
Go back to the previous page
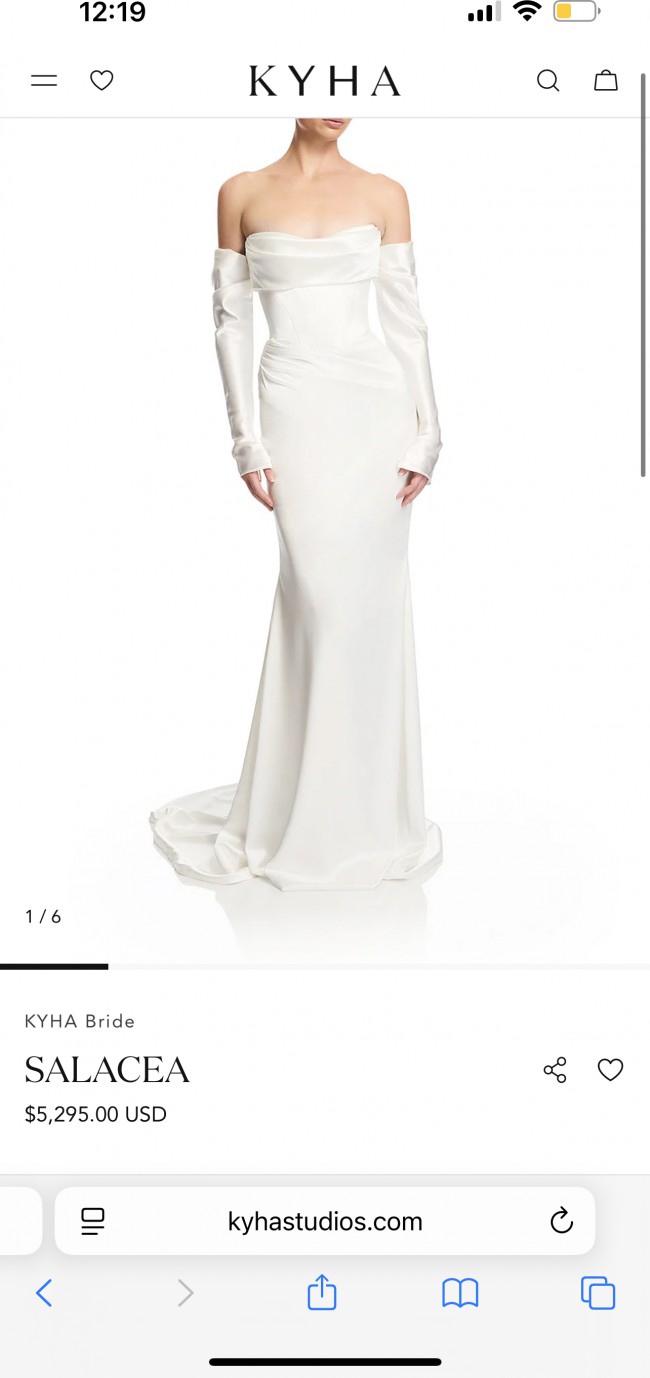click(x=44, y=1294)
